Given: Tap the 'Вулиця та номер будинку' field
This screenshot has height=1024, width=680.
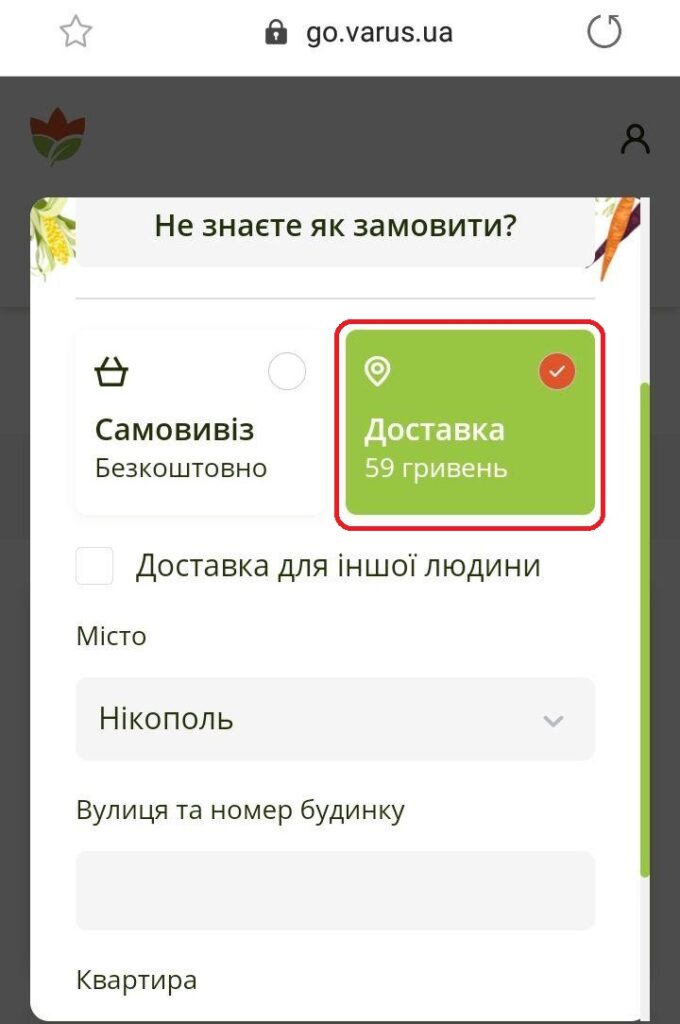Looking at the screenshot, I should pos(335,890).
